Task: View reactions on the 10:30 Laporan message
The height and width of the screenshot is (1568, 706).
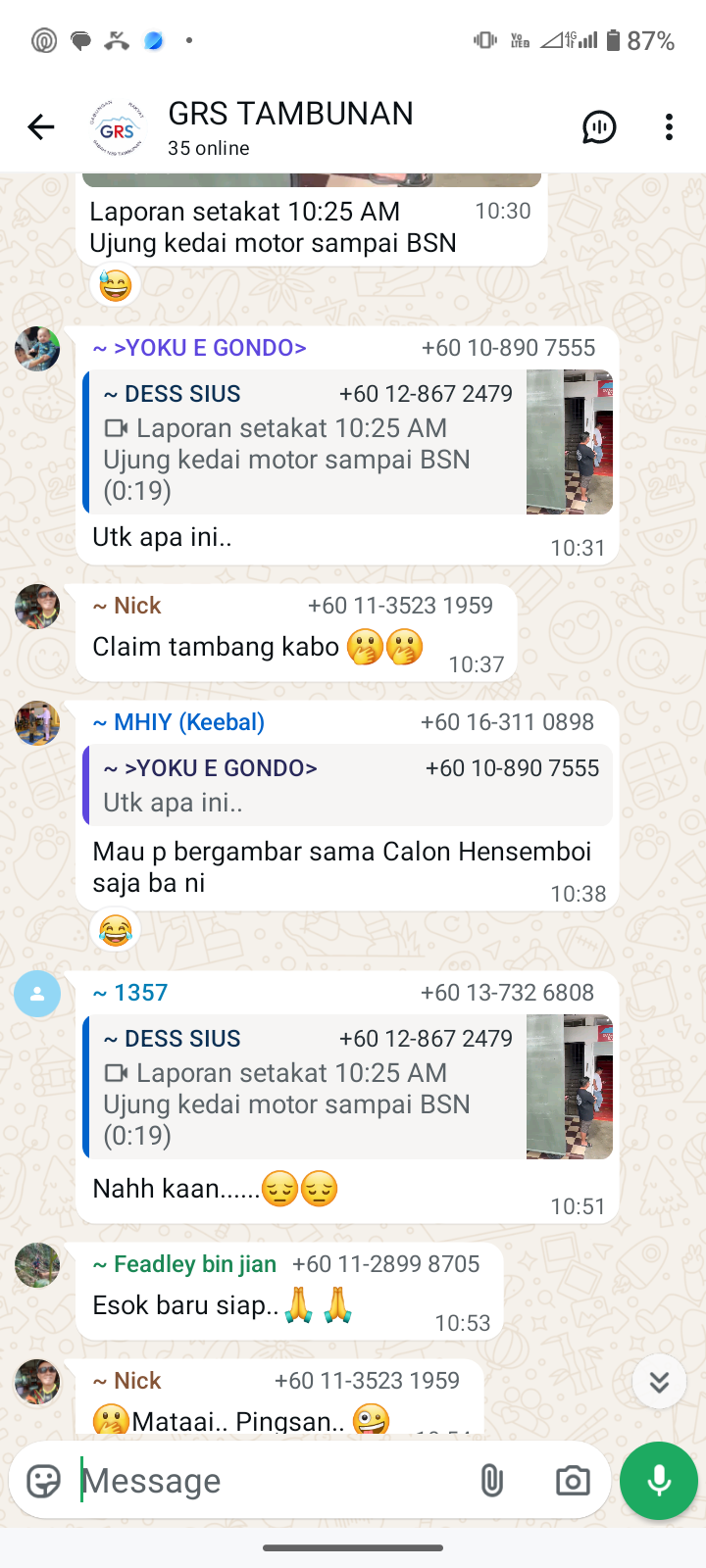Action: [x=116, y=286]
